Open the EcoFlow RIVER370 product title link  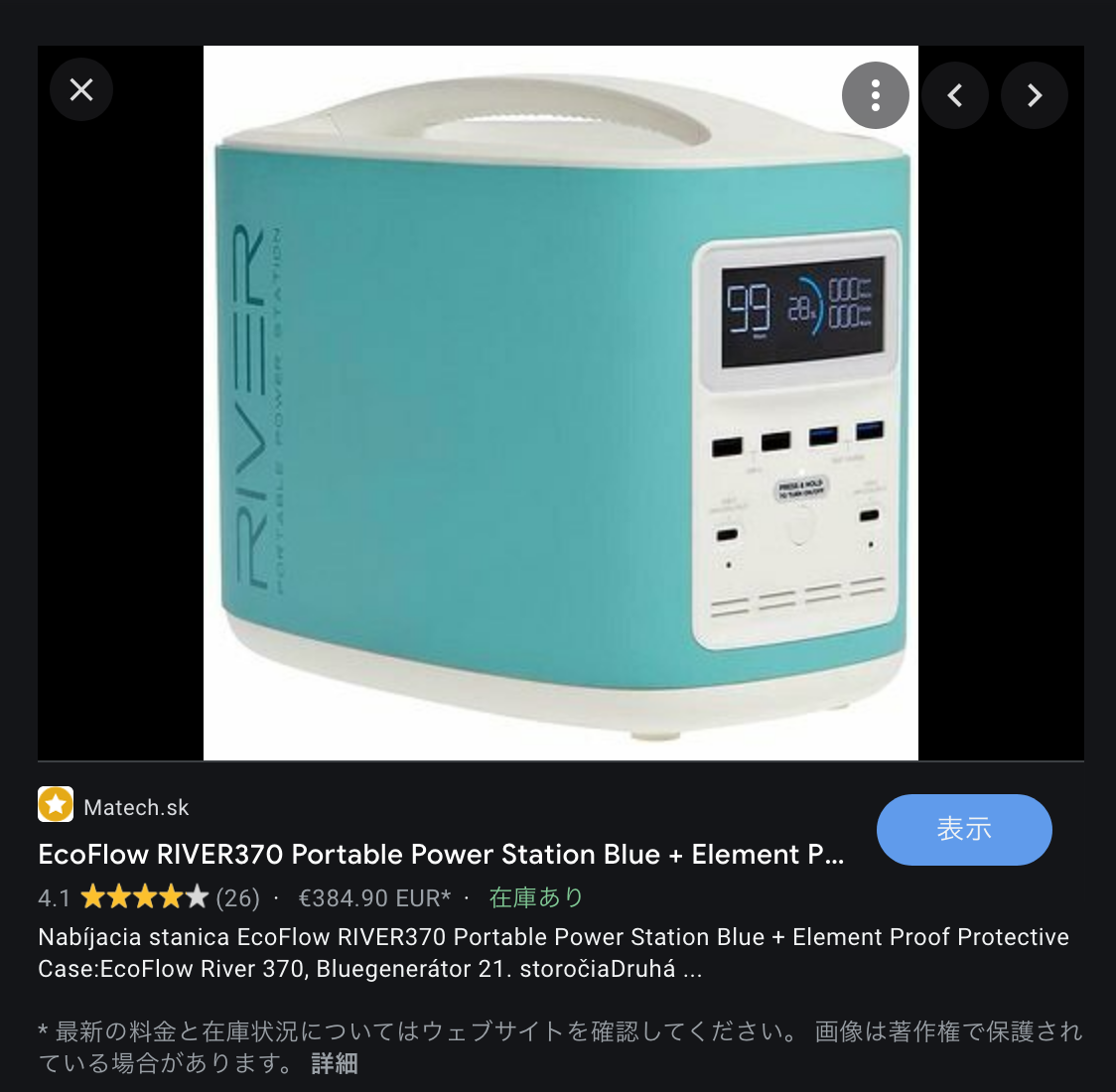(441, 855)
